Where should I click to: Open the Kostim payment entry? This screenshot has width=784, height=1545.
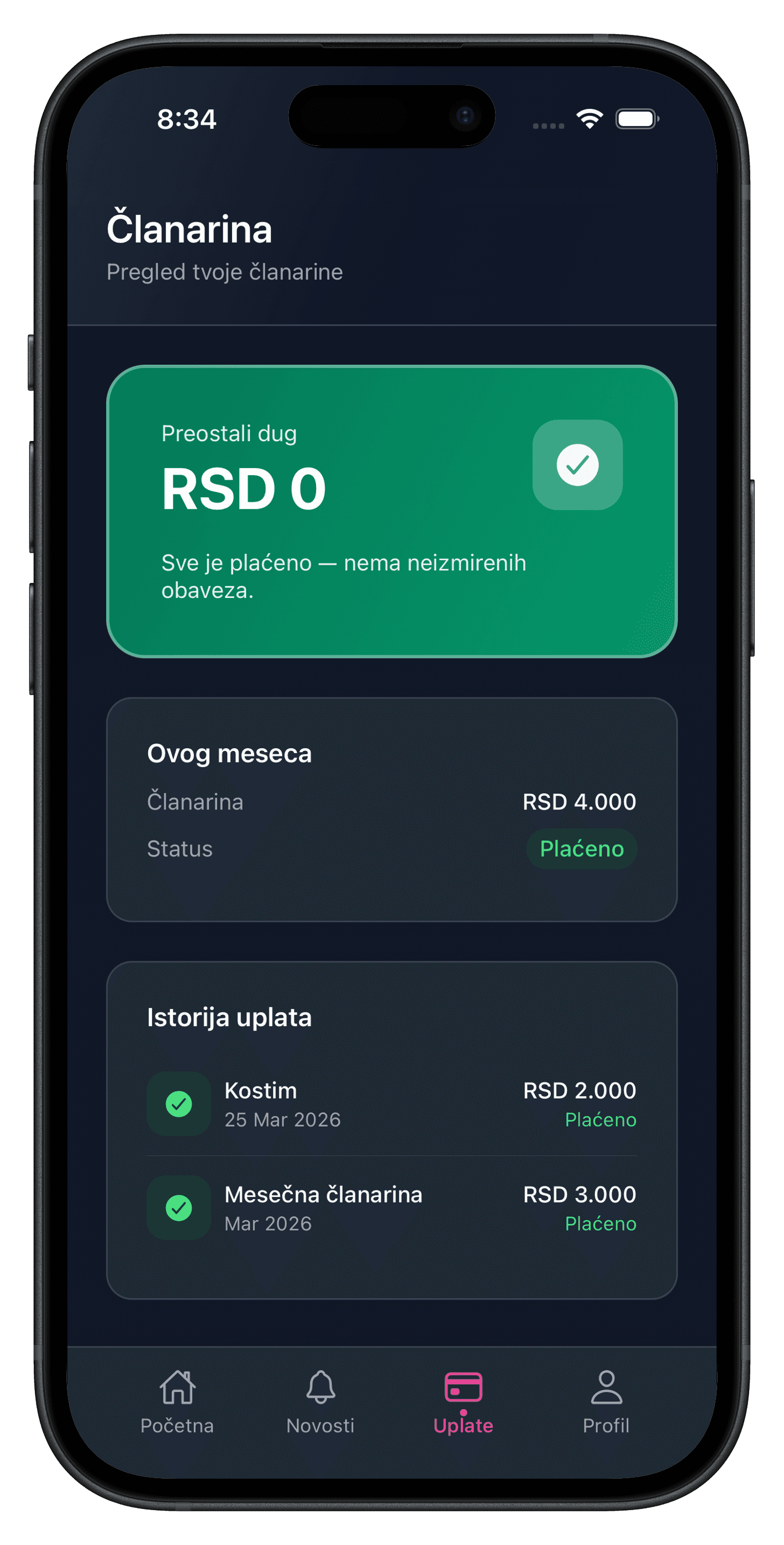(x=391, y=1104)
